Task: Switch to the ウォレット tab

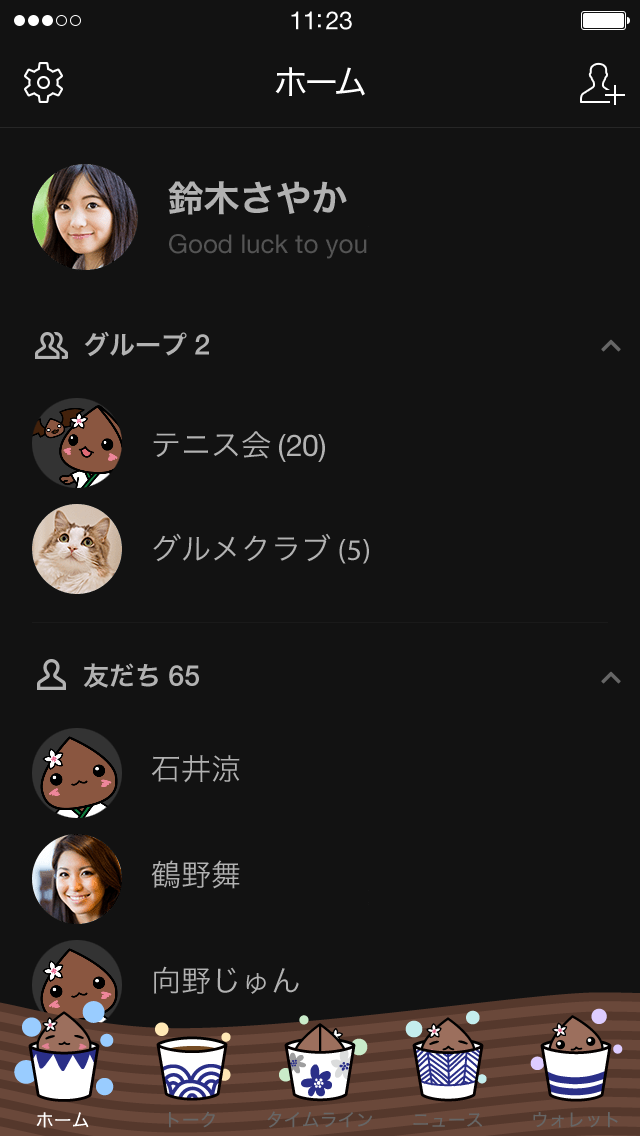Action: click(x=575, y=1075)
